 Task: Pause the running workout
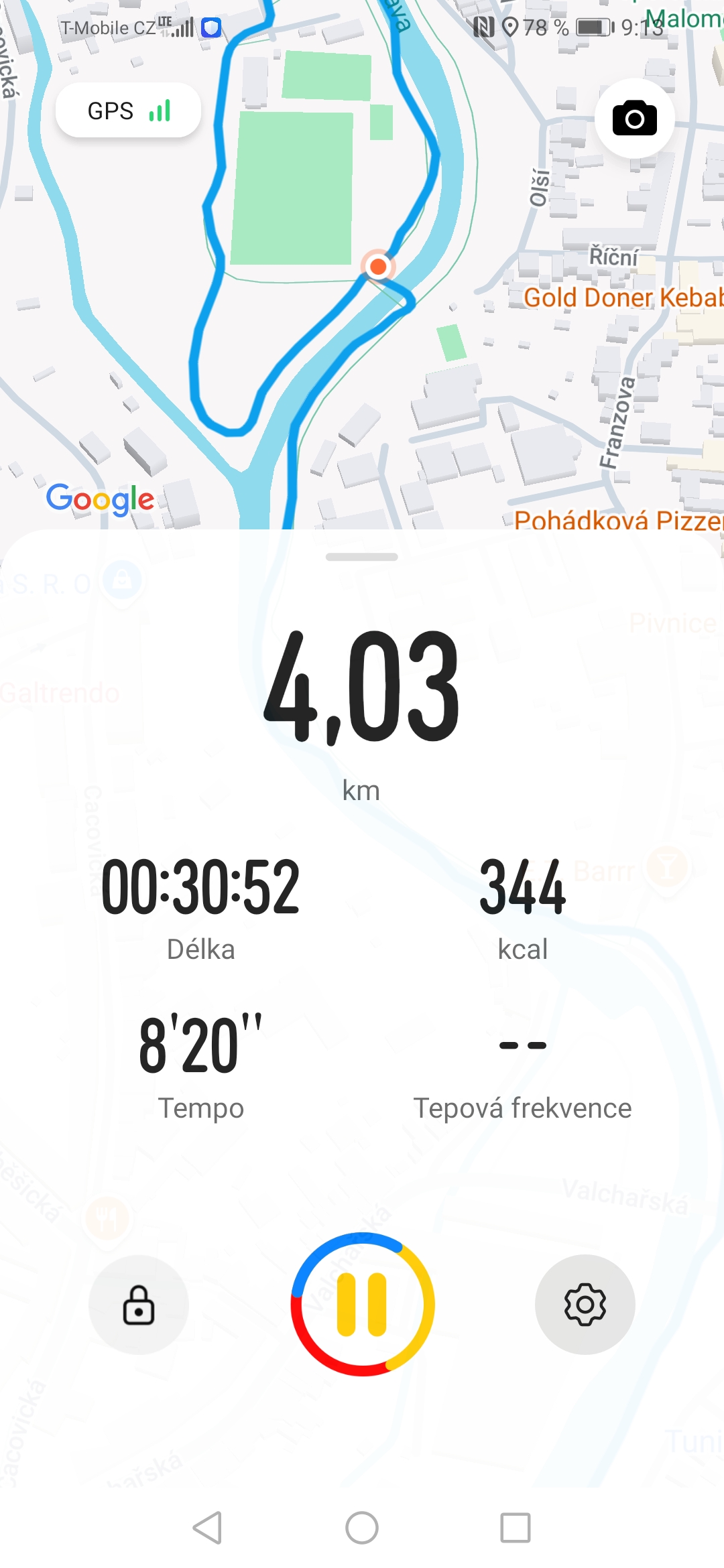[x=363, y=1304]
